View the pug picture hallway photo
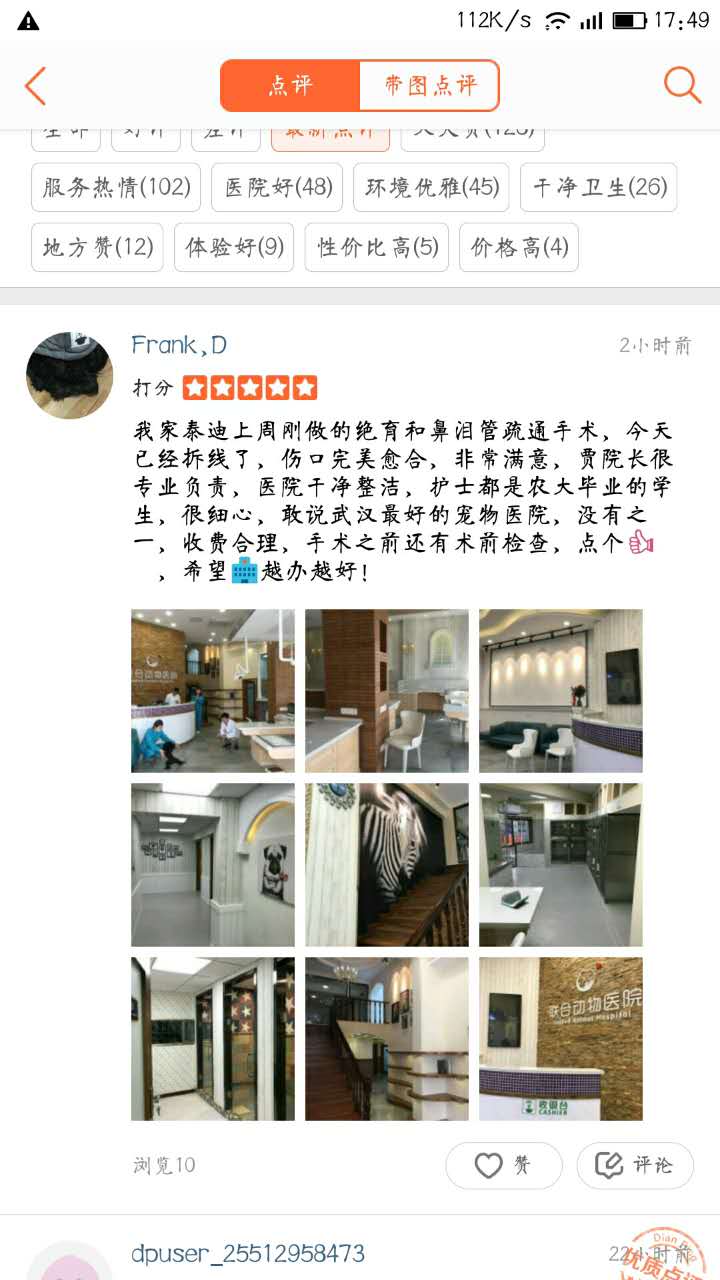Screen dimensions: 720x1280 (x=213, y=864)
